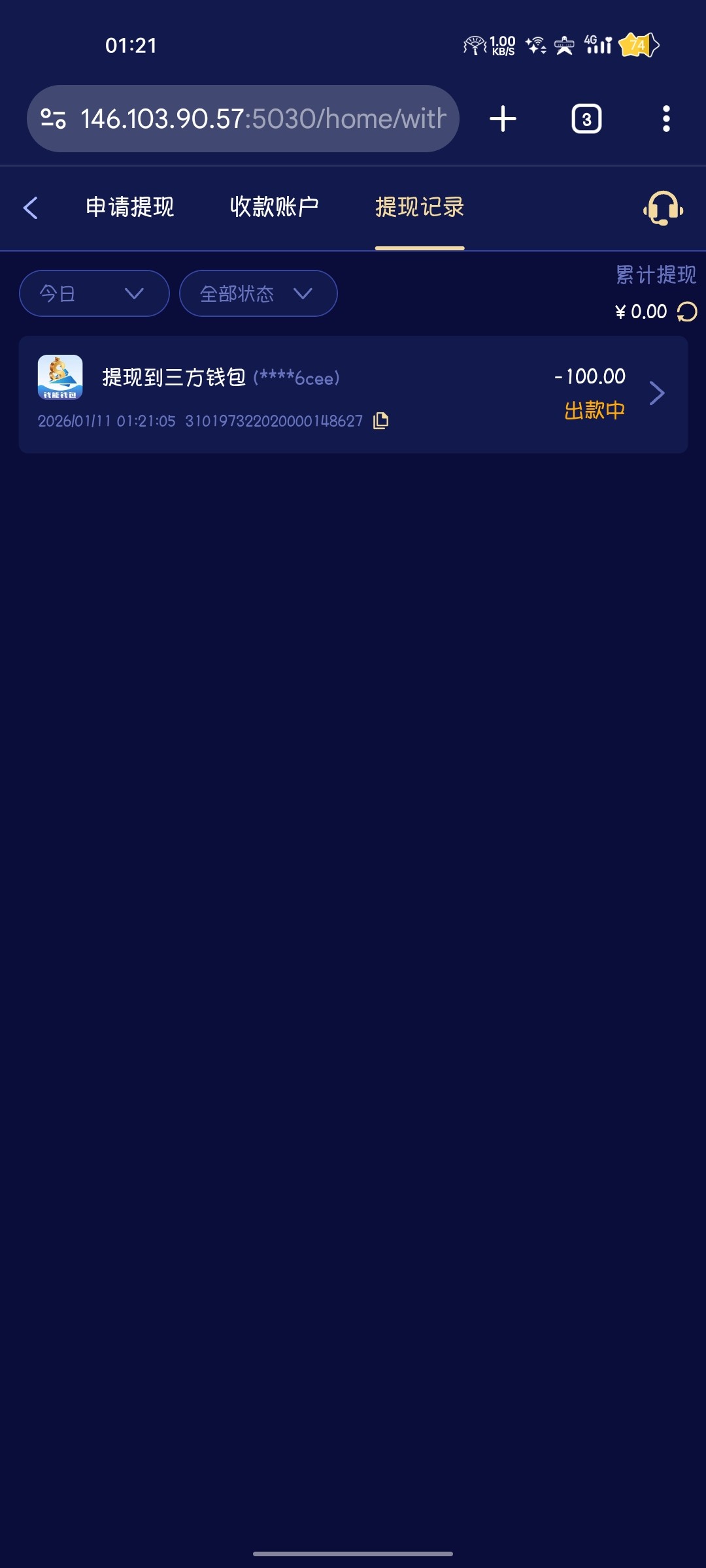Open the browser overflow menu
Screen dimensions: 706x1568
pyautogui.click(x=666, y=119)
